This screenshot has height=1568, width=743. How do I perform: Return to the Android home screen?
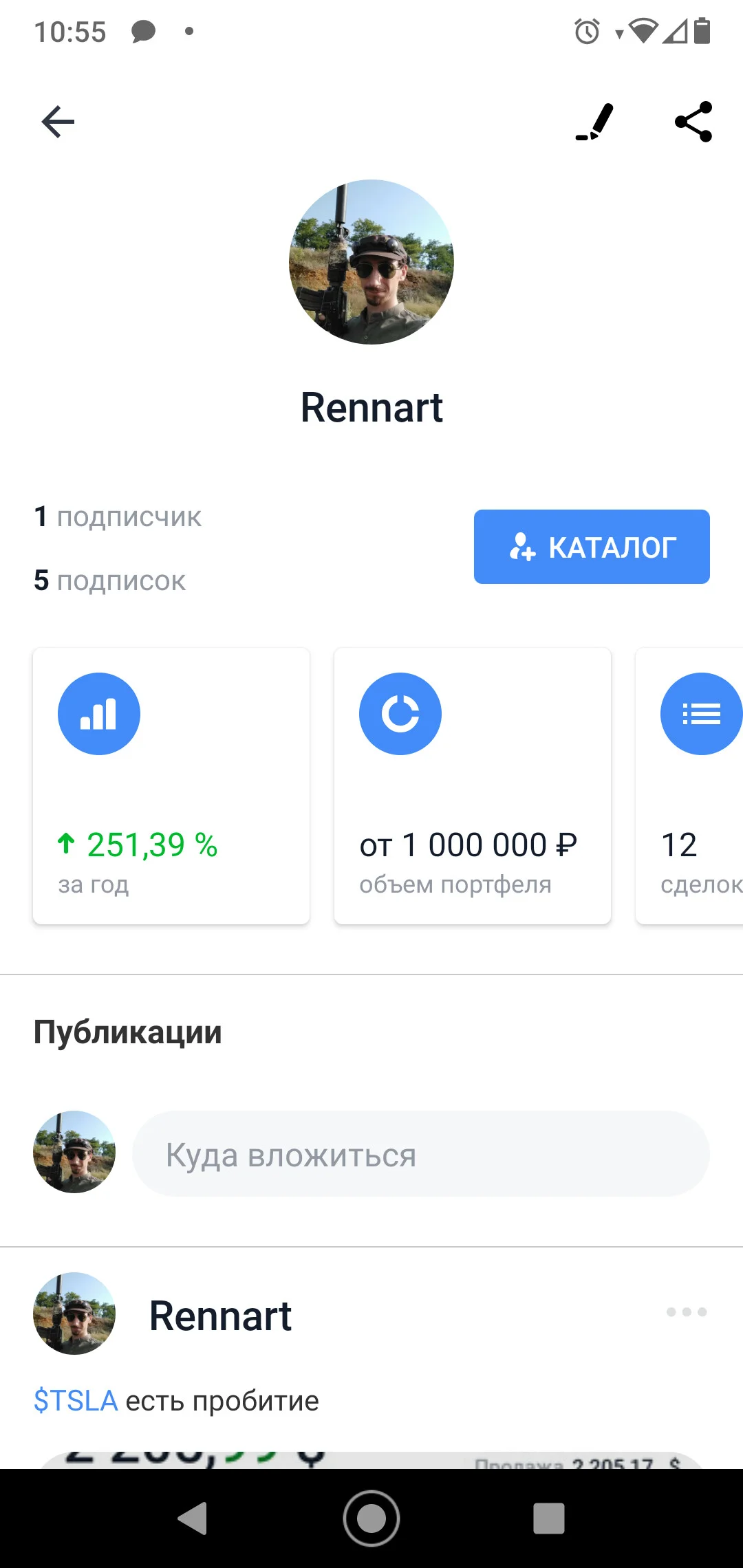pyautogui.click(x=371, y=1518)
